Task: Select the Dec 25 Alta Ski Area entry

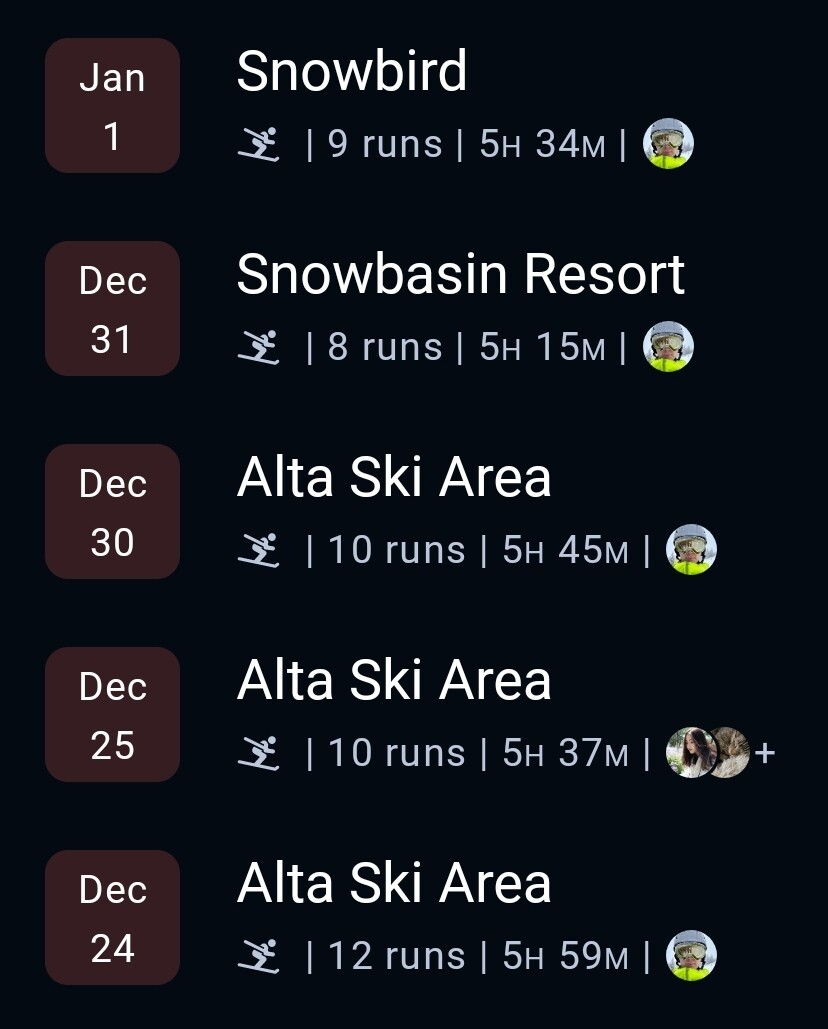Action: click(x=394, y=682)
